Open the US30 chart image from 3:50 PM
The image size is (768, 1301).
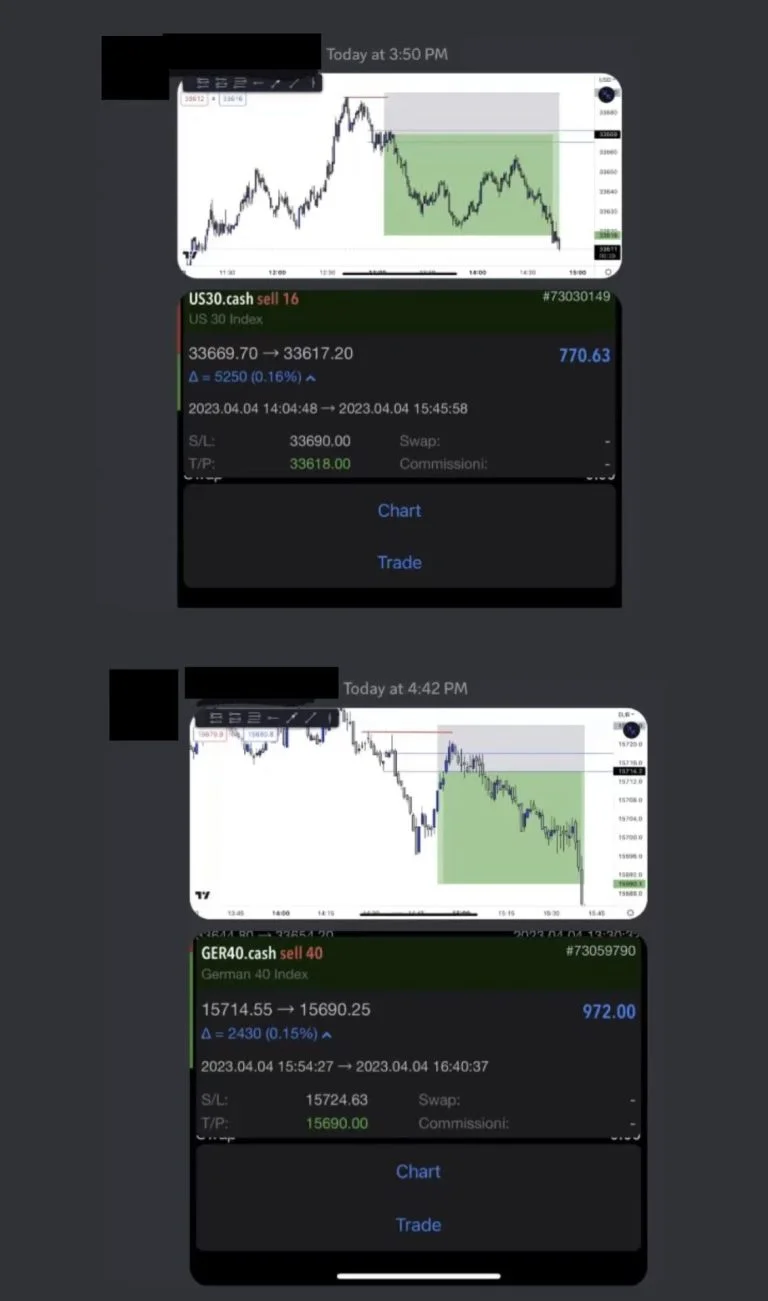pyautogui.click(x=399, y=175)
